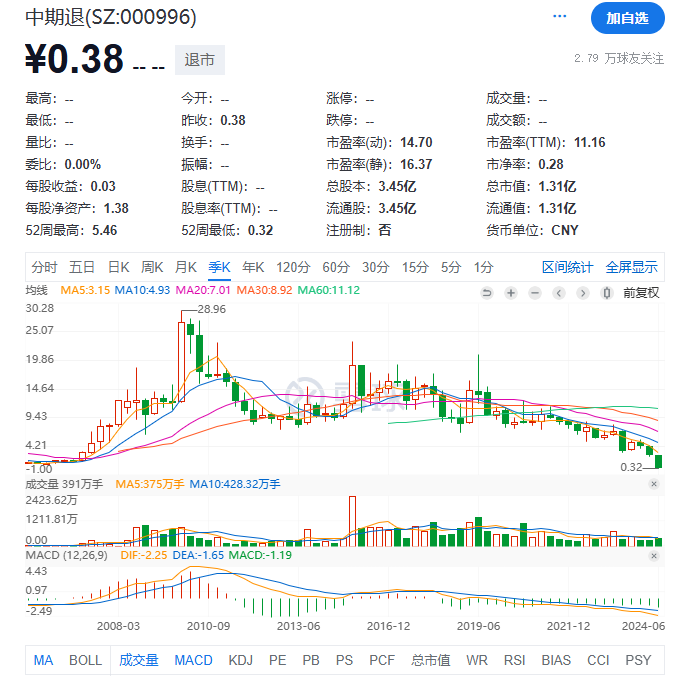Open the three-dot more options menu
The image size is (692, 677).
[559, 17]
